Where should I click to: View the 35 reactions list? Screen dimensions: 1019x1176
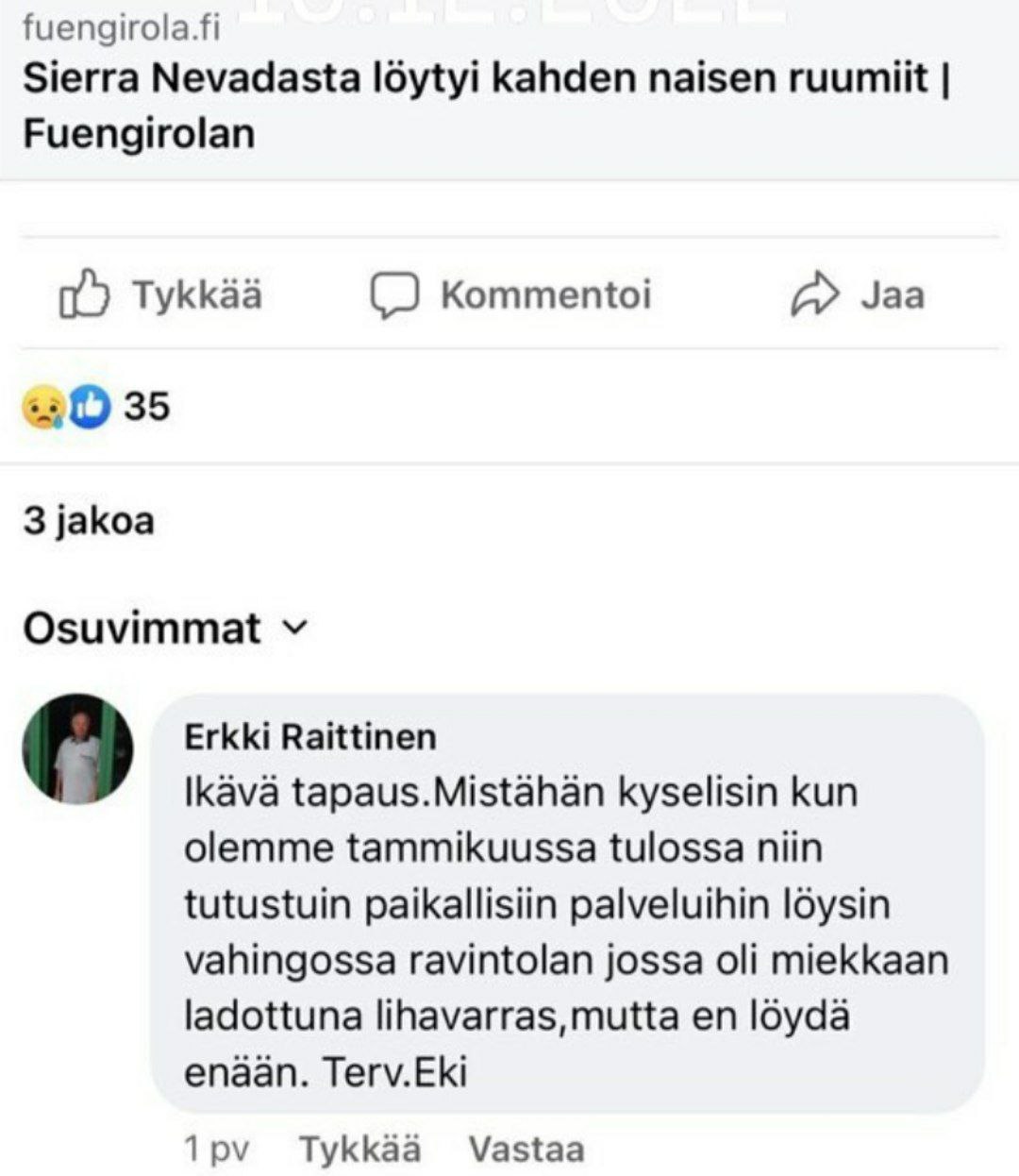[96, 407]
